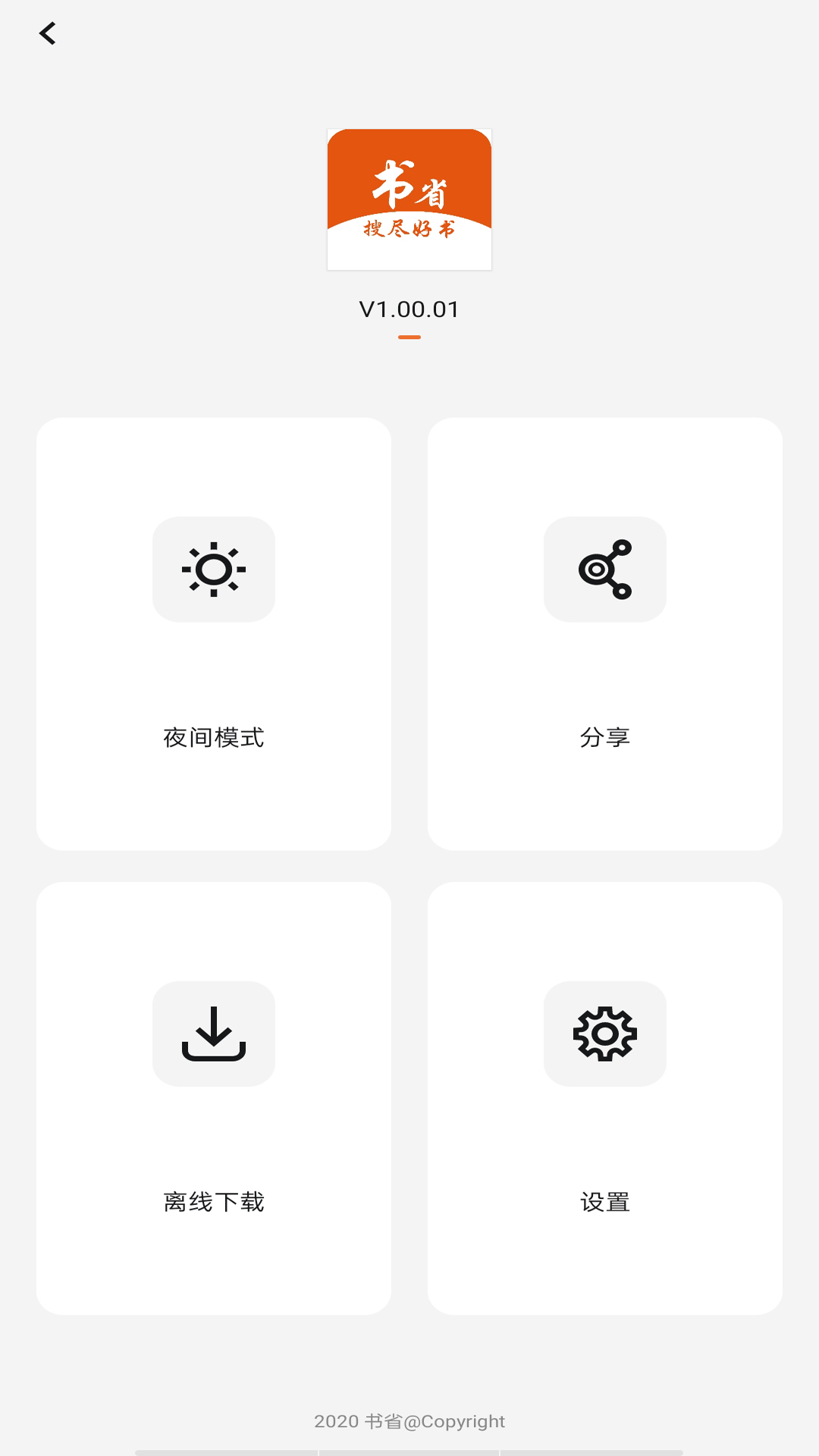Open settings via the gear icon
819x1456 pixels.
tap(605, 1034)
